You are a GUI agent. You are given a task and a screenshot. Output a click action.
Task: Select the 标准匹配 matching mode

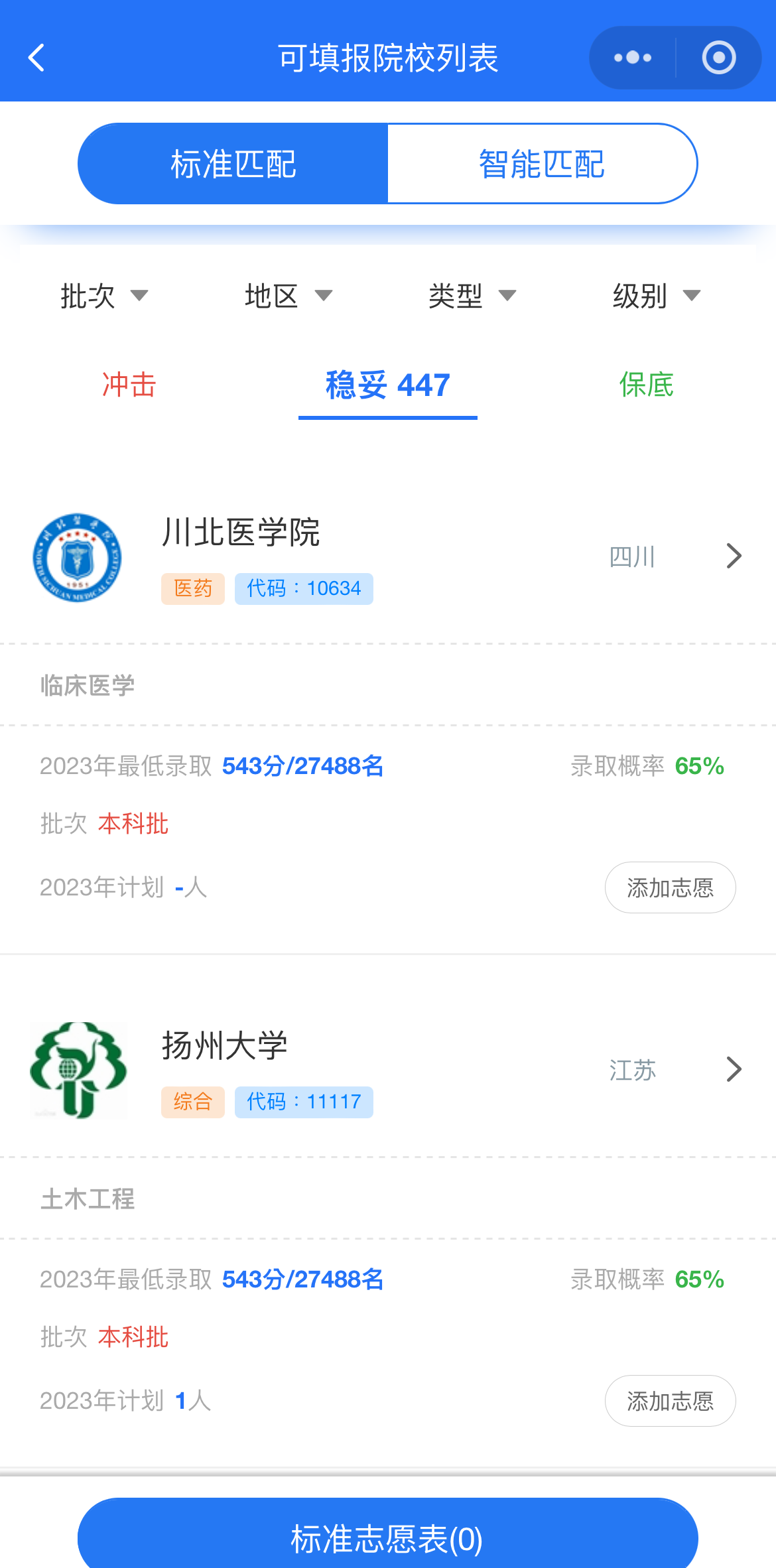click(233, 164)
